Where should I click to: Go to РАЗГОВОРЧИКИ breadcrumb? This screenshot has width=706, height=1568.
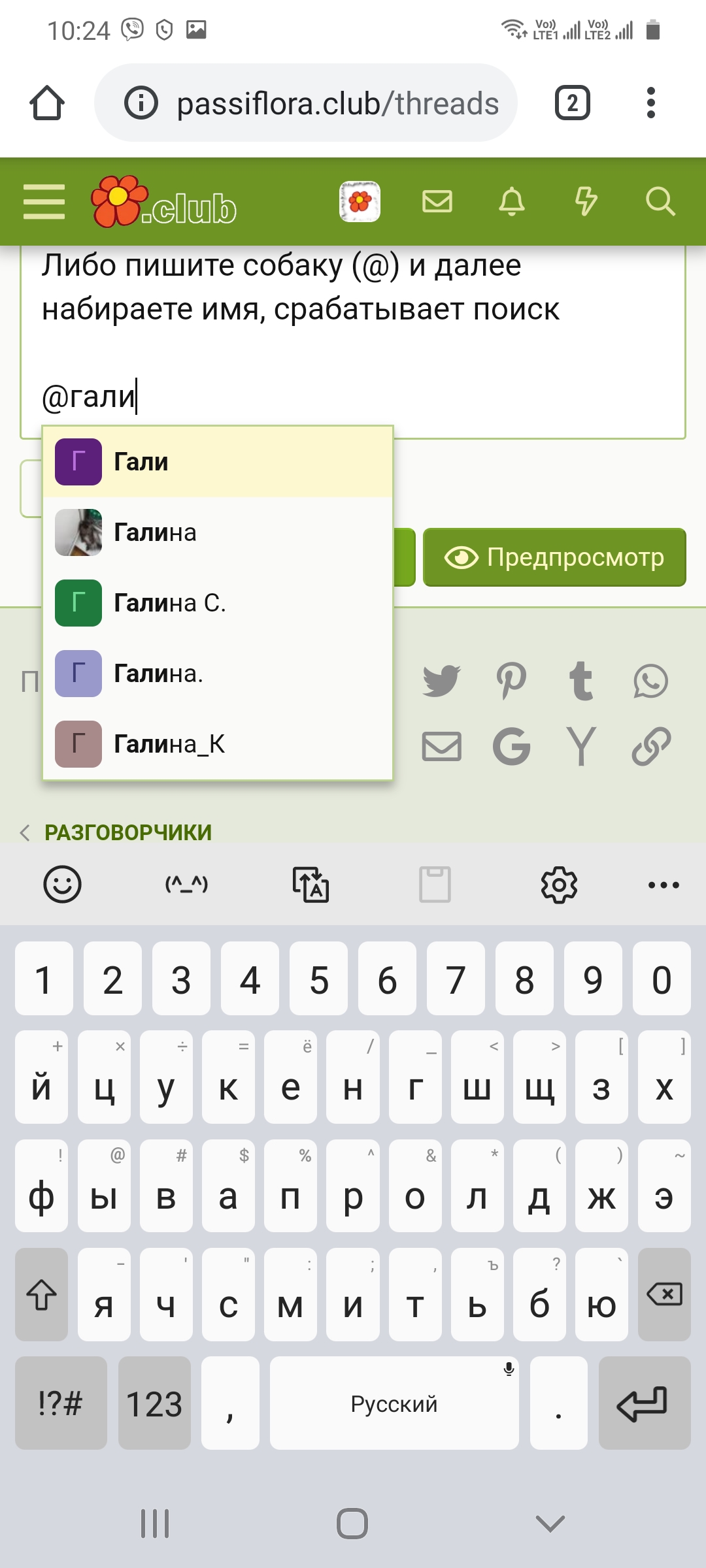(x=128, y=832)
